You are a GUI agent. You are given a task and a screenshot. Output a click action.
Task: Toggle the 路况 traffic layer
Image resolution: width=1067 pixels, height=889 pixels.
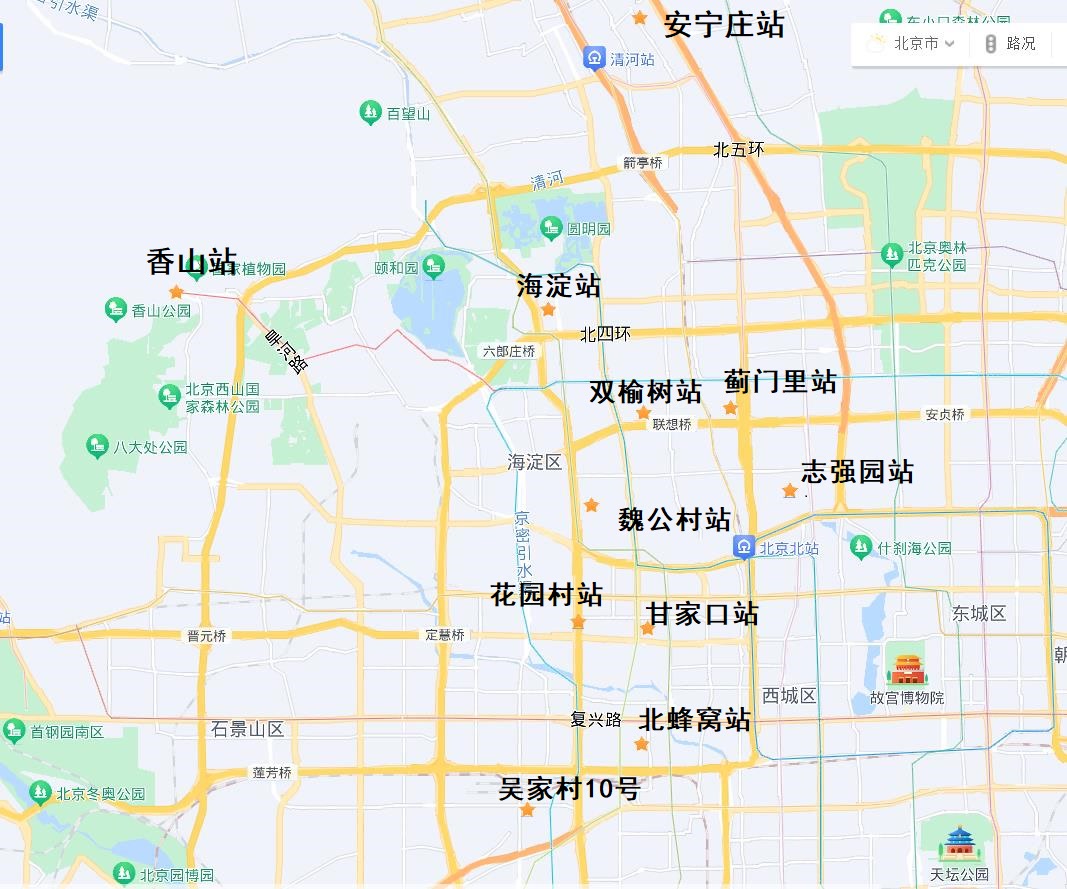coord(1009,44)
